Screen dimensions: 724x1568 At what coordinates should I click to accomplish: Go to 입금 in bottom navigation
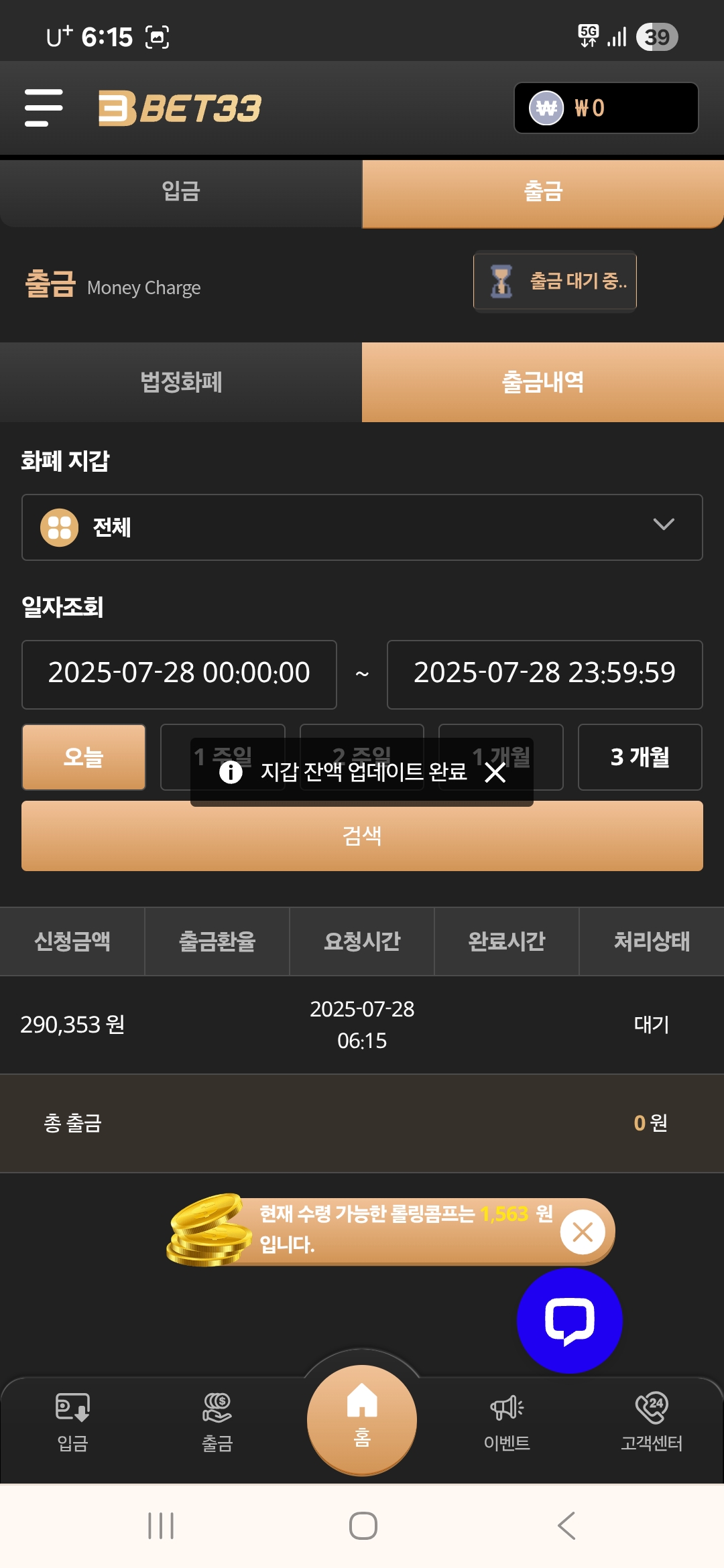click(x=72, y=1422)
